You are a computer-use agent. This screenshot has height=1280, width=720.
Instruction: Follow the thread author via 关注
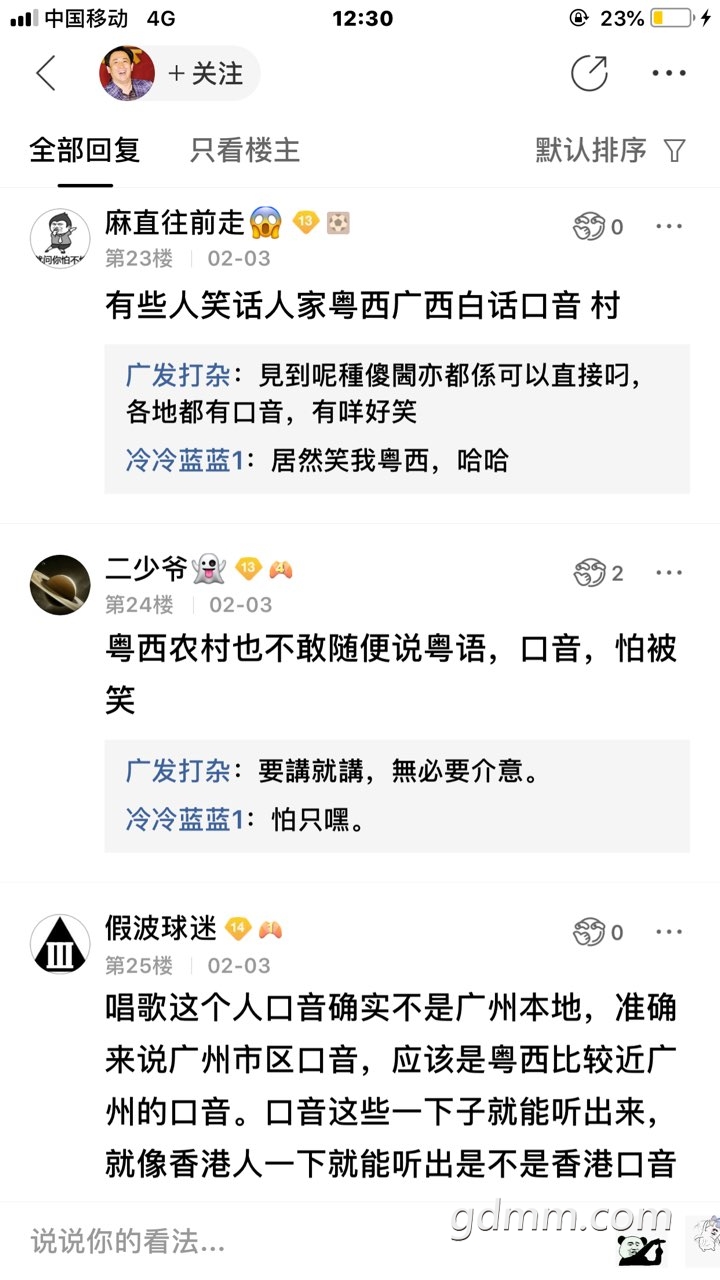pos(205,73)
